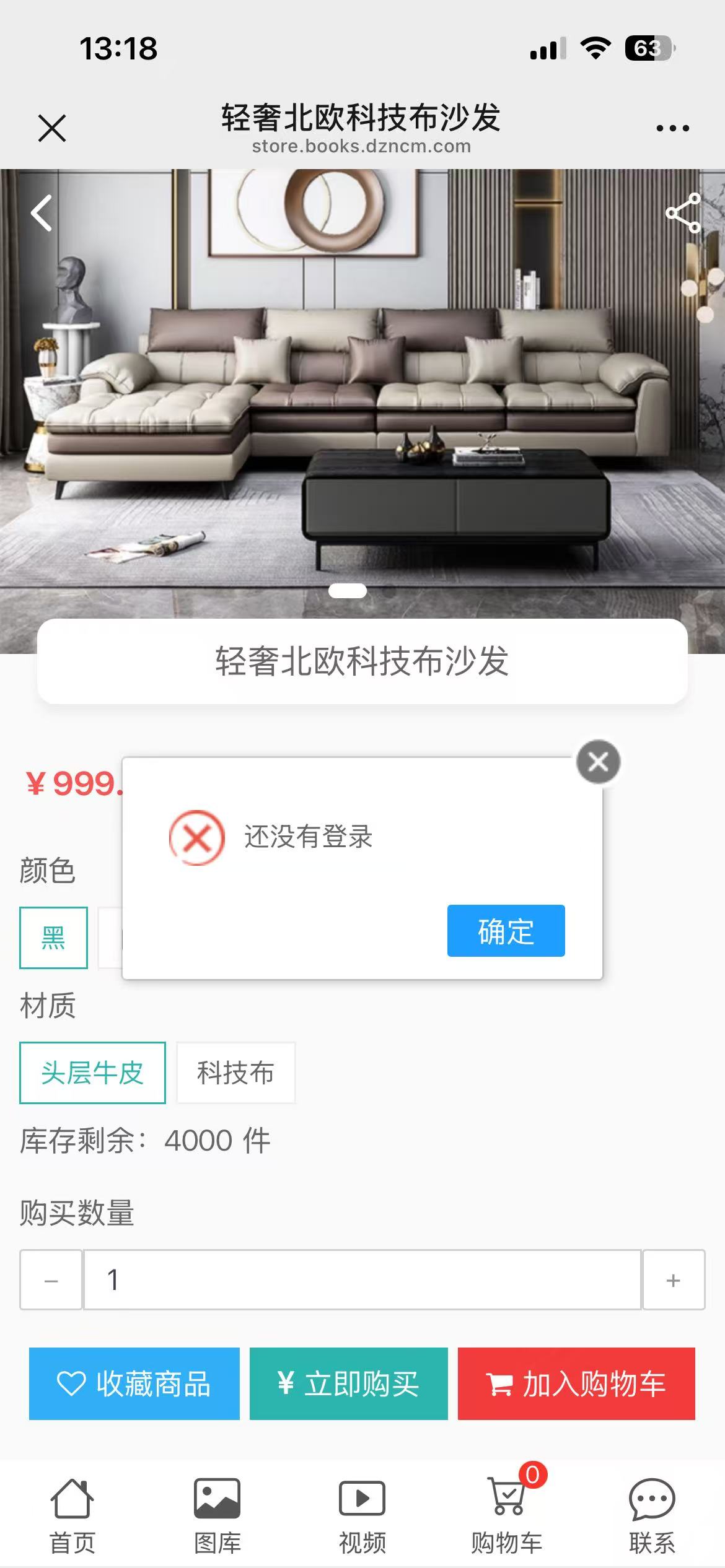Dismiss the login dialog with the X
Screen dimensions: 725x1568
[598, 762]
